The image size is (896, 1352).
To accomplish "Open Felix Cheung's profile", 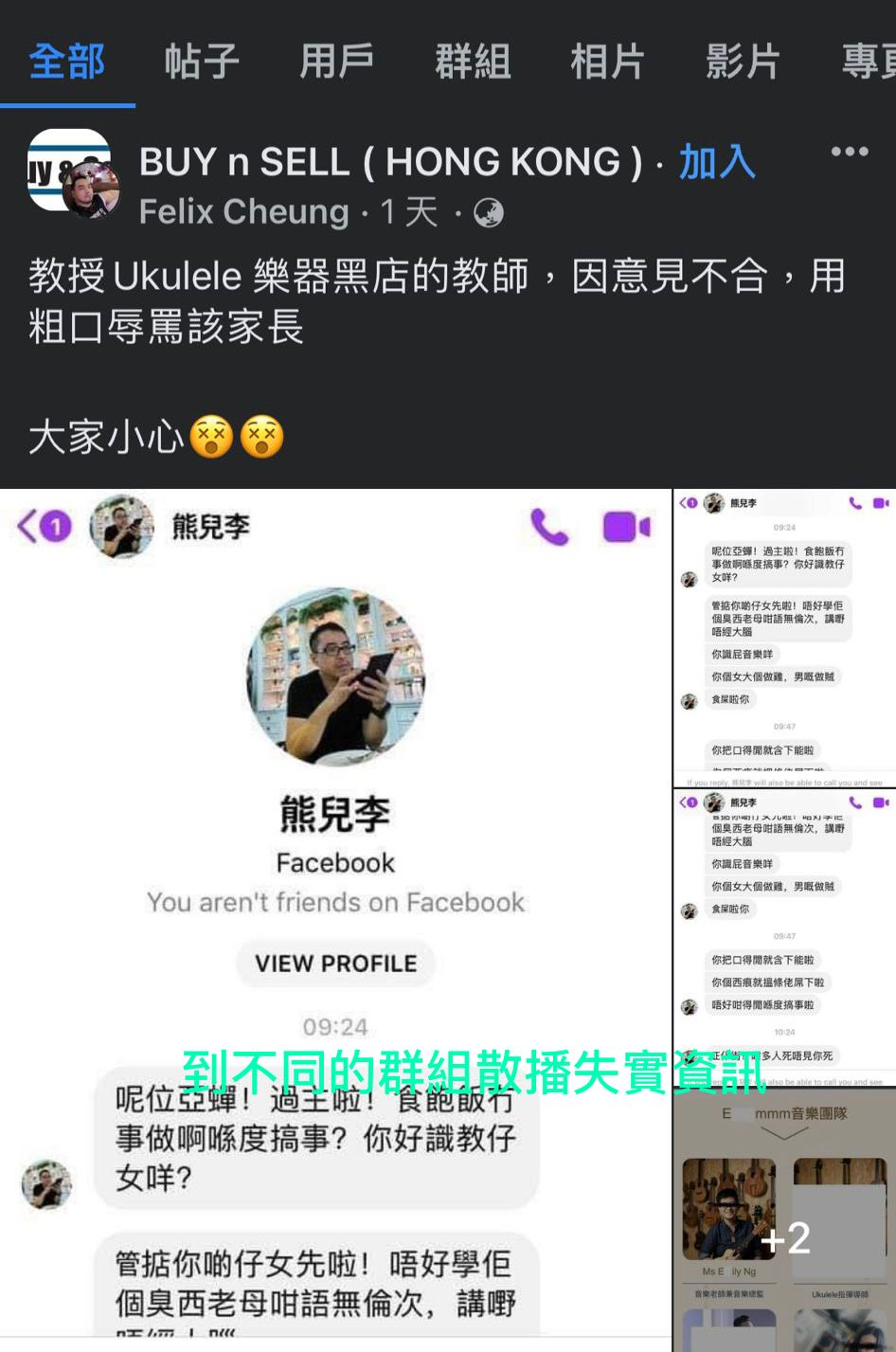I will pos(244,212).
